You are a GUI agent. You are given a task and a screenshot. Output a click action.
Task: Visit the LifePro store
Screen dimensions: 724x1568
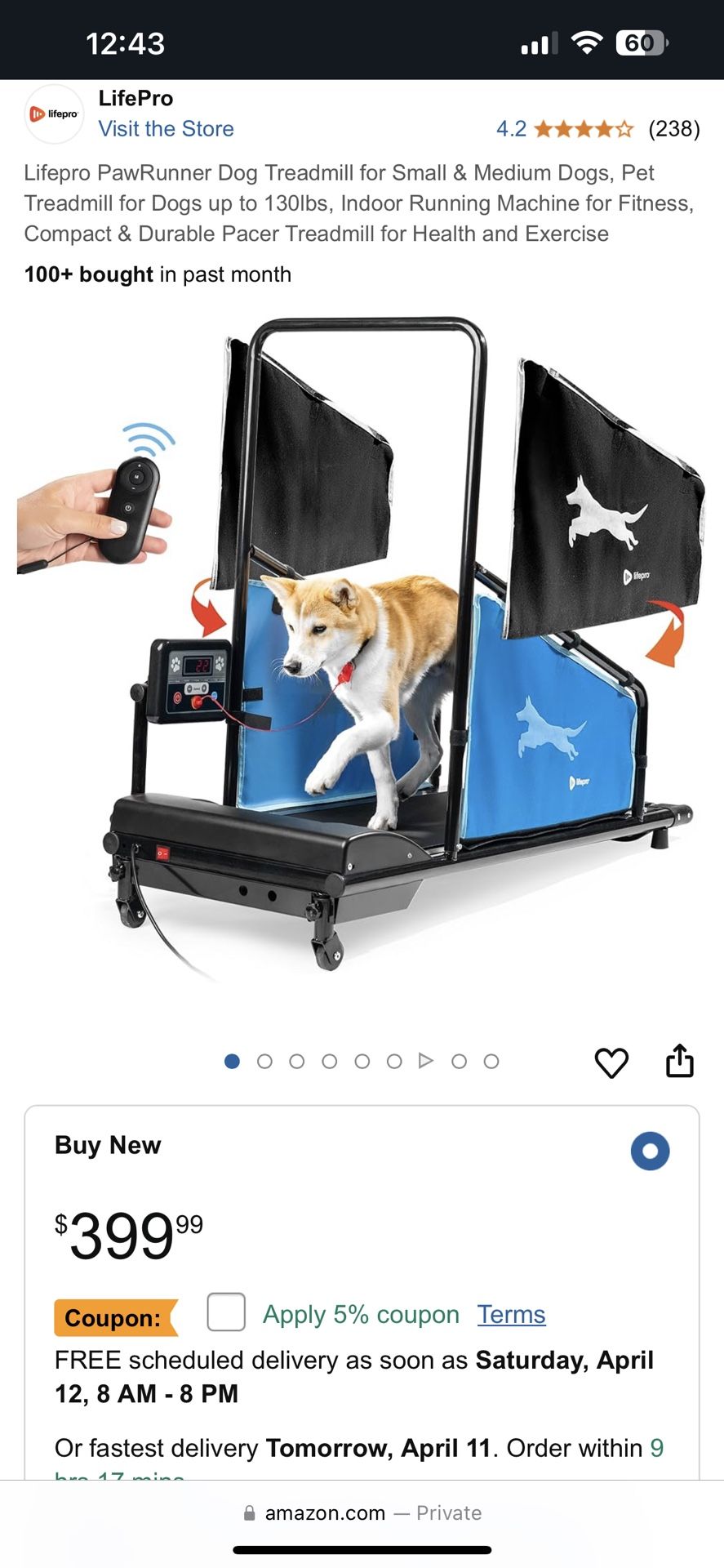pos(166,129)
